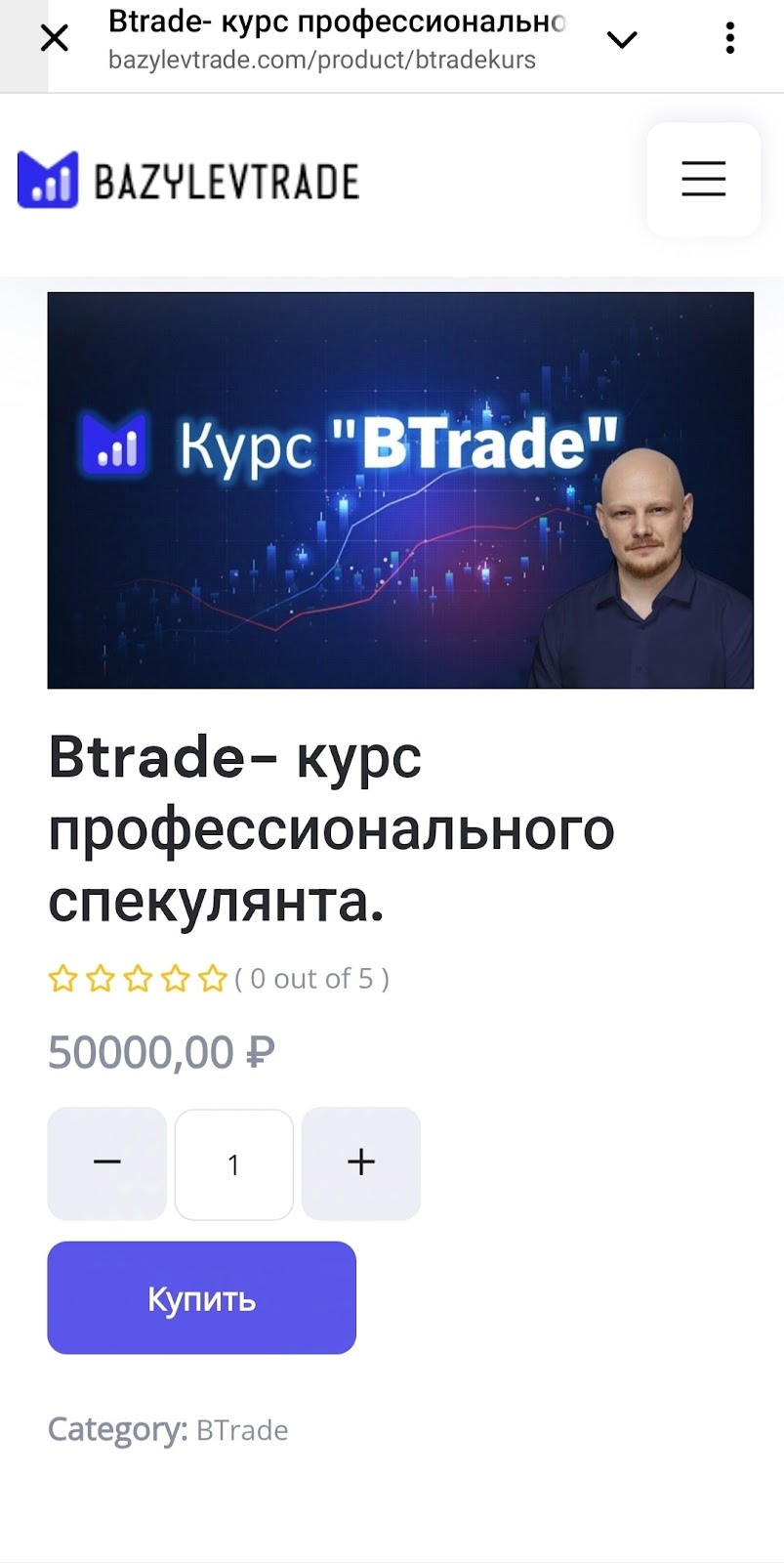Open the browser overflow menu
Screen dimensions: 784x1563
pos(729,39)
